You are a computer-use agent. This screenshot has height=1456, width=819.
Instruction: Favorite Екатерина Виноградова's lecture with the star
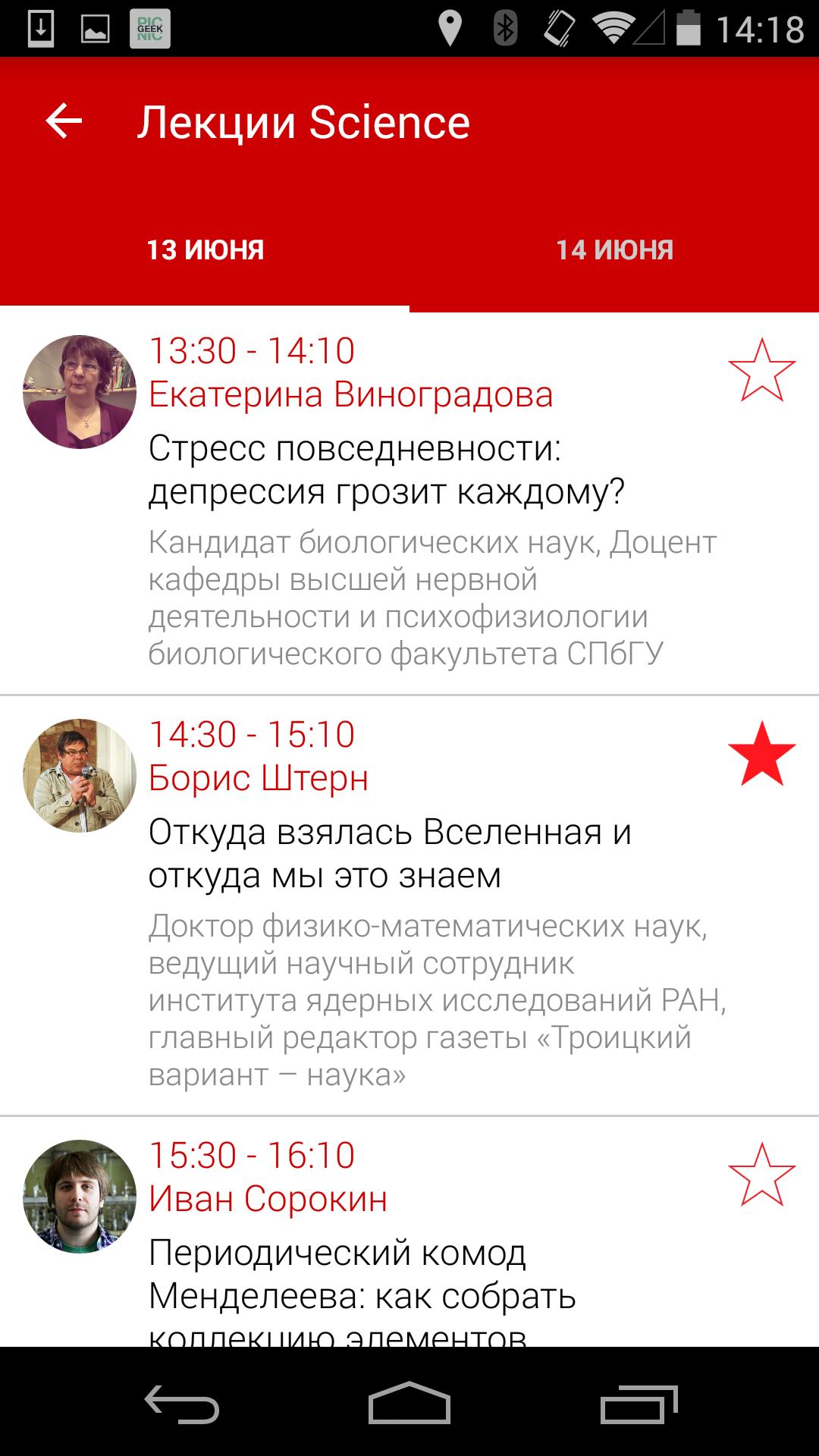pyautogui.click(x=761, y=370)
